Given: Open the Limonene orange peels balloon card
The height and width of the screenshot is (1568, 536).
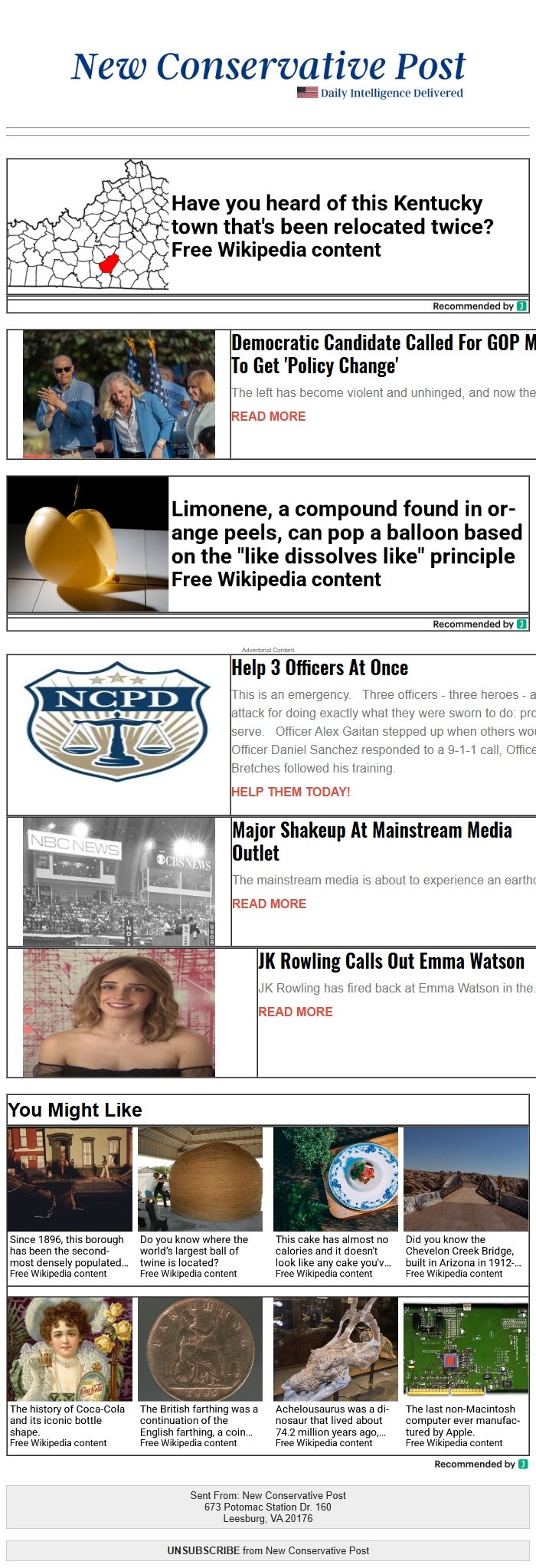Looking at the screenshot, I should 346,543.
